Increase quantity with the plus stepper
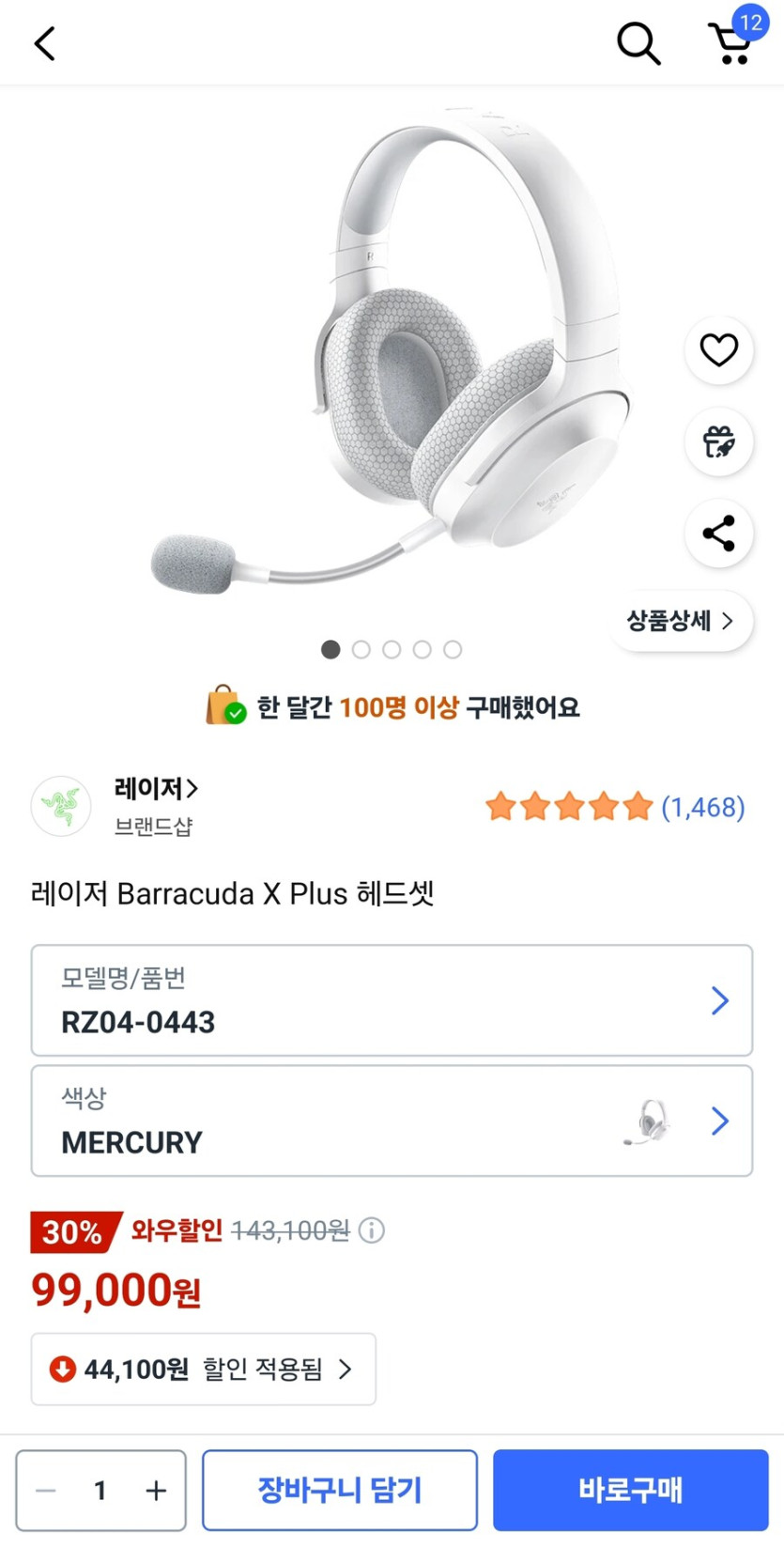784x1547 pixels. coord(155,1490)
